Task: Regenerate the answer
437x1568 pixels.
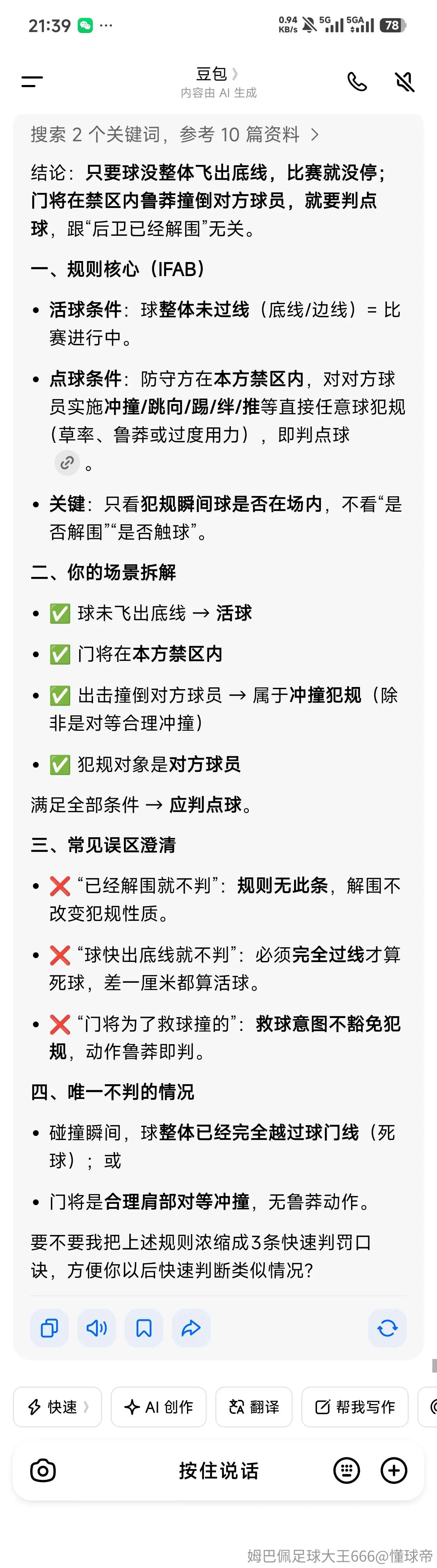Action: pos(387,1327)
